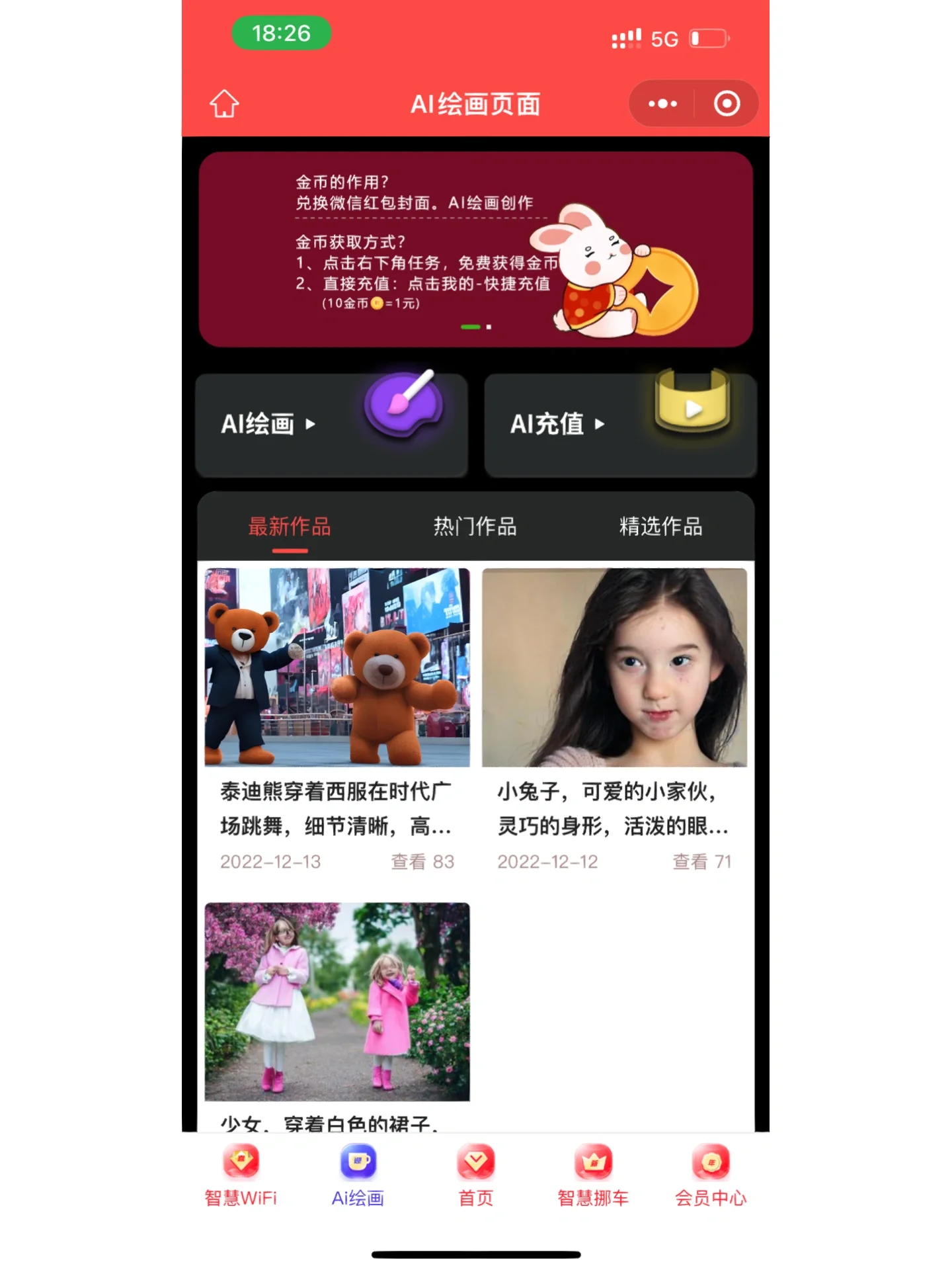952x1270 pixels.
Task: Switch to 最新作品 tab
Action: click(x=290, y=527)
